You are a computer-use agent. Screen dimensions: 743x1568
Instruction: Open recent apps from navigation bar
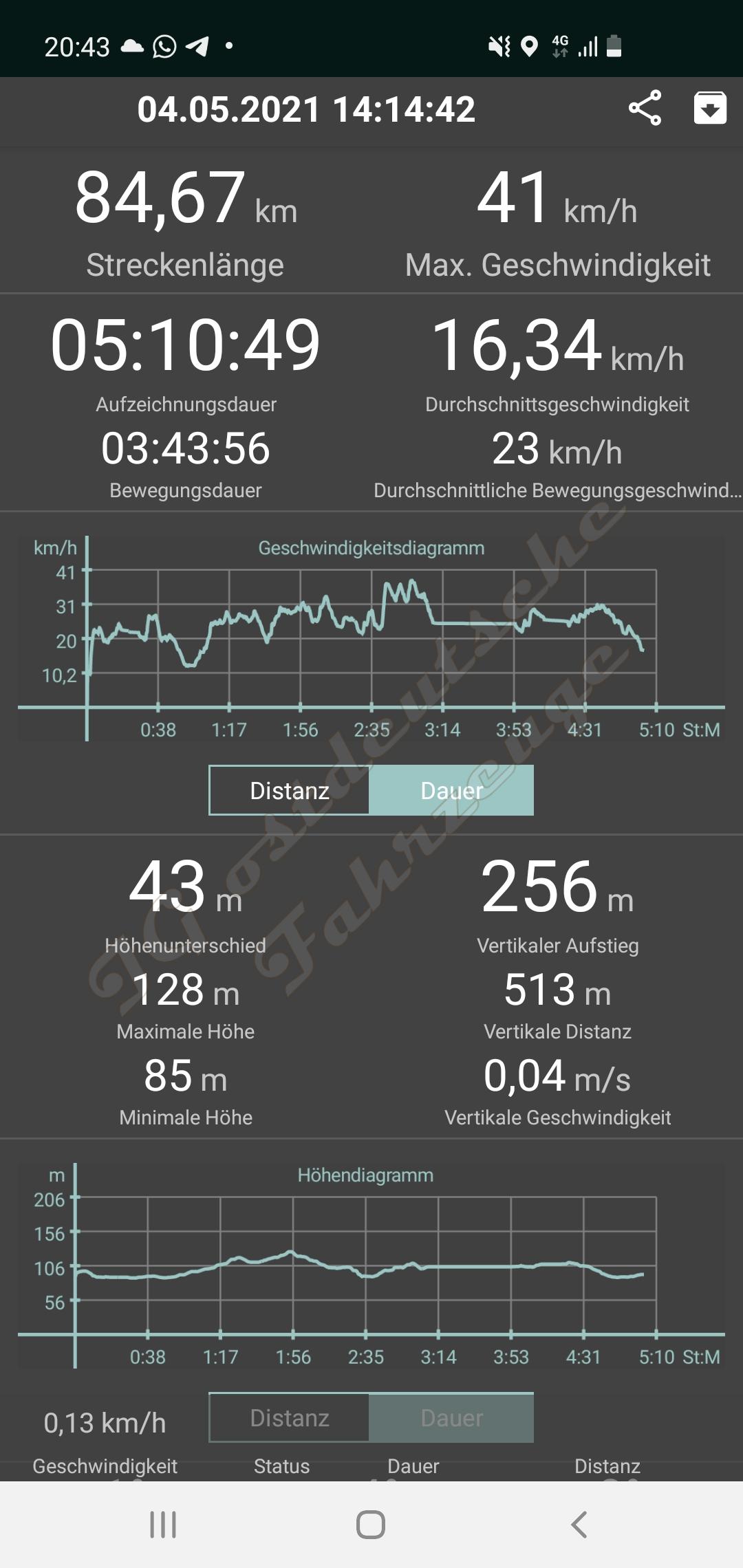coord(163,1525)
